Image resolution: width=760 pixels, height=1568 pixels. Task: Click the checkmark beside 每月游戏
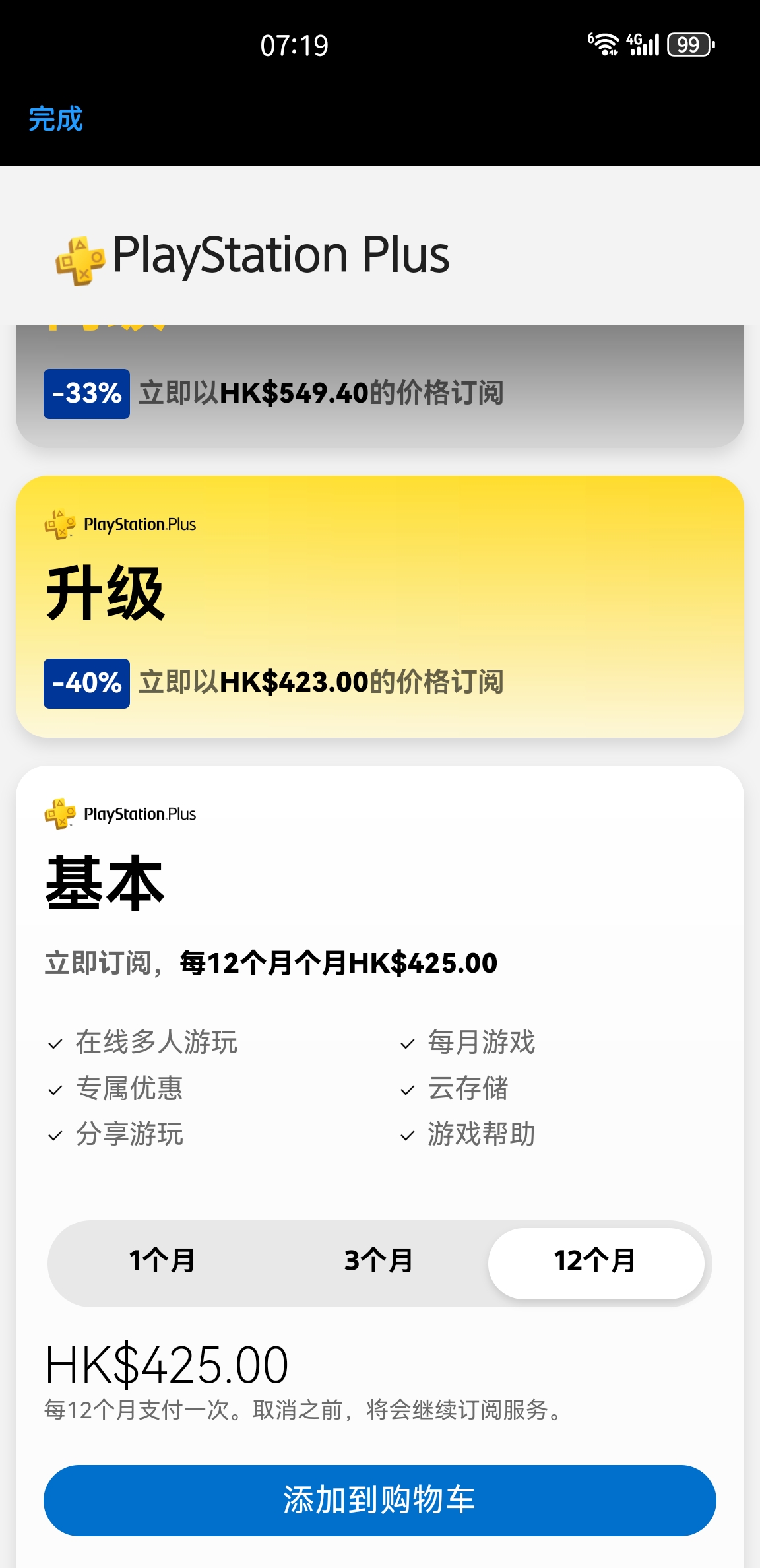(x=406, y=1043)
